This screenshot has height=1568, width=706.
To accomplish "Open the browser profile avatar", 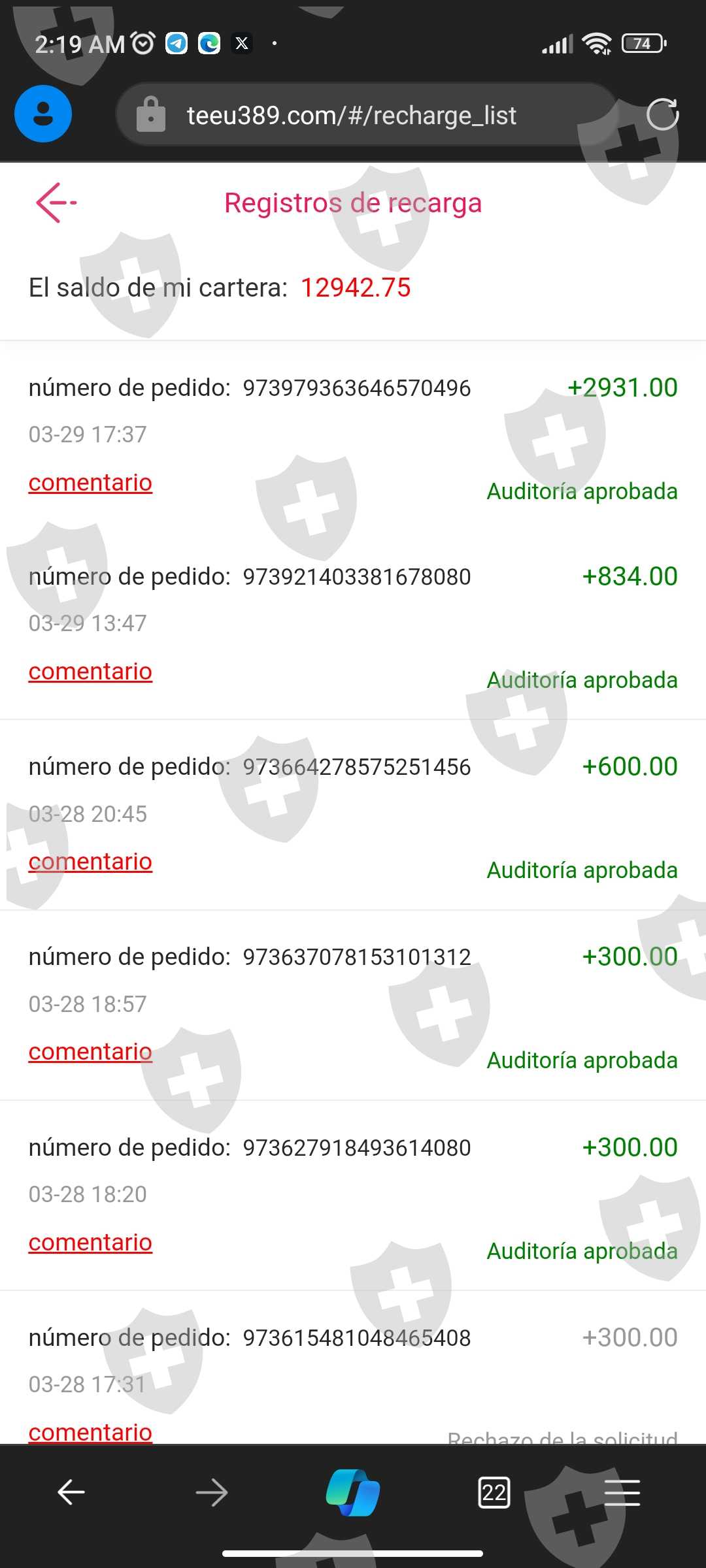I will 43,114.
